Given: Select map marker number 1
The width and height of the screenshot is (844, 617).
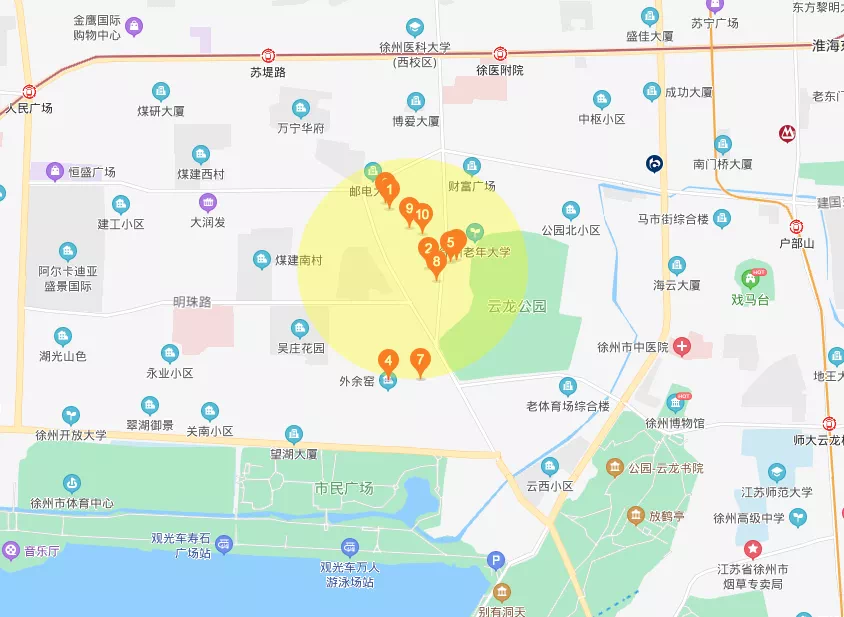Looking at the screenshot, I should point(390,188).
